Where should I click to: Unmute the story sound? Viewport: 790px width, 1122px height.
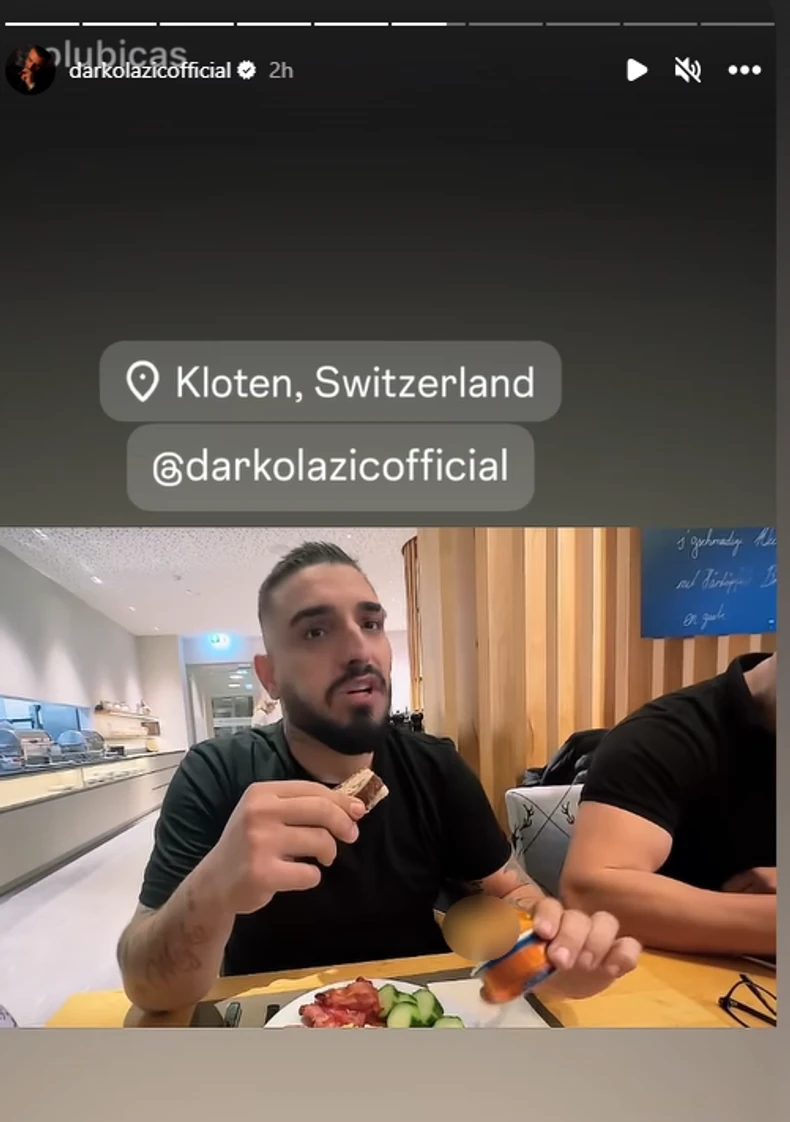688,70
